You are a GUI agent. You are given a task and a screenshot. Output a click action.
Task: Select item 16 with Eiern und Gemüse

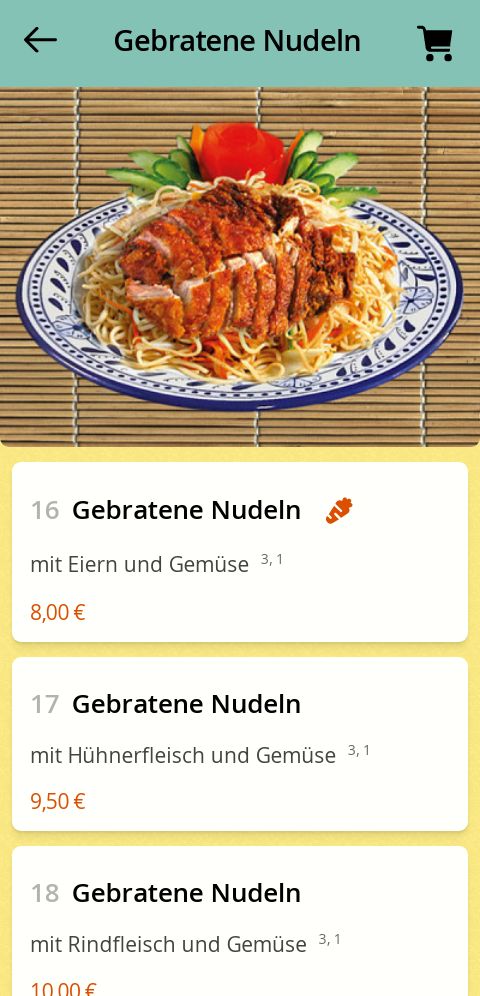240,552
